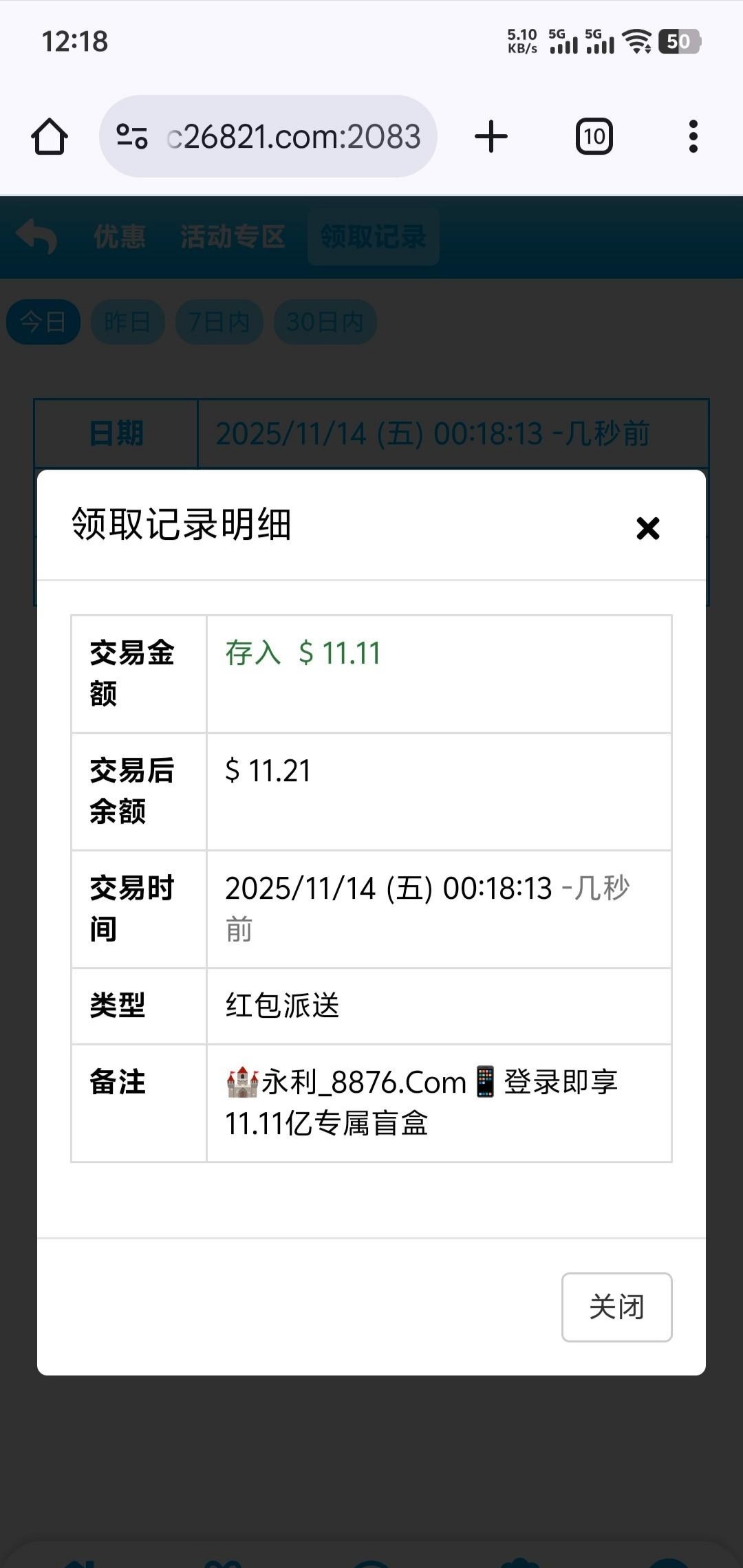Open the browser overflow menu

click(693, 136)
